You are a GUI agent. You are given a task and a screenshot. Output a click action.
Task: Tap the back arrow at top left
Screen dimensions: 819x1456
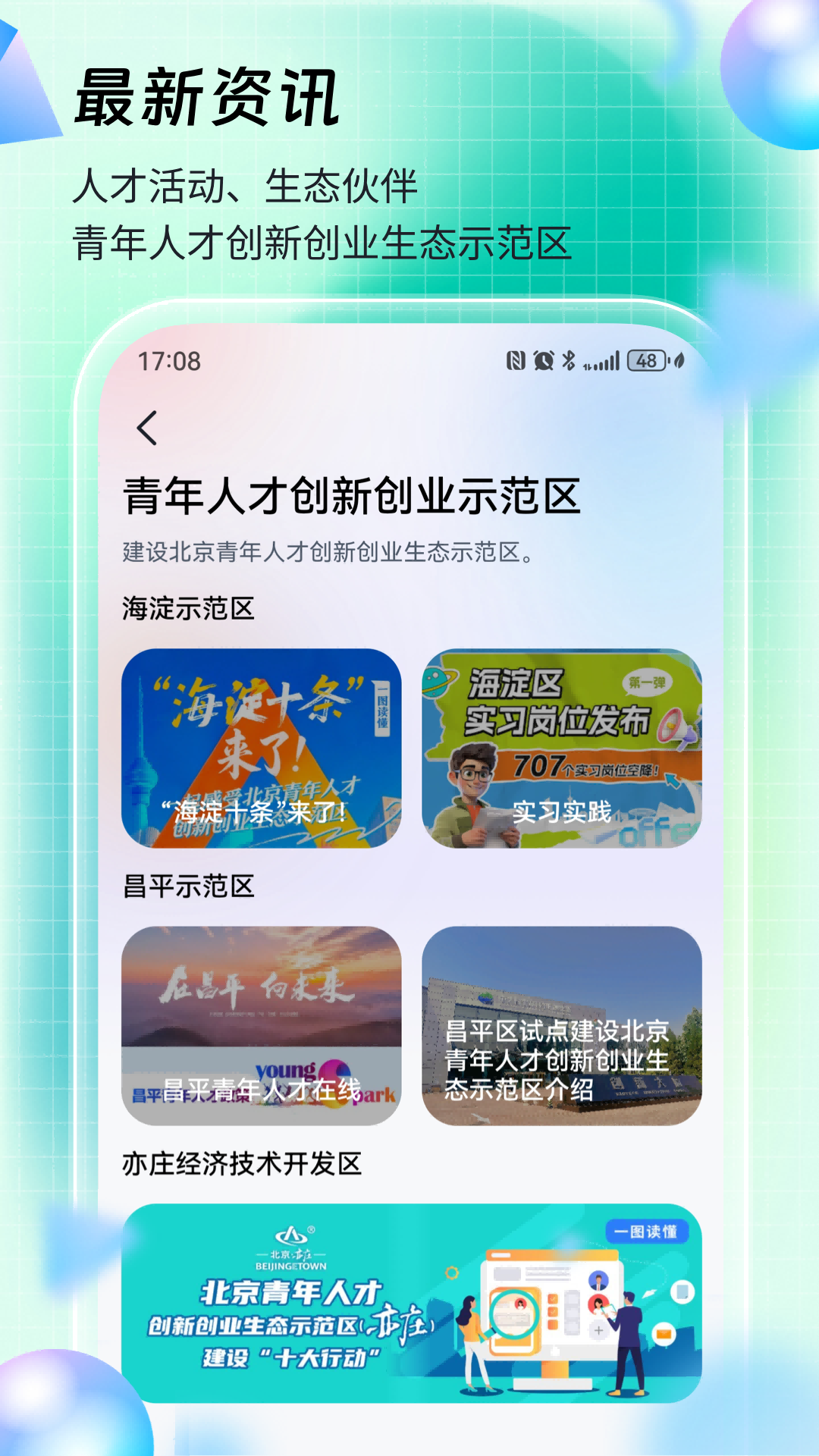click(146, 427)
